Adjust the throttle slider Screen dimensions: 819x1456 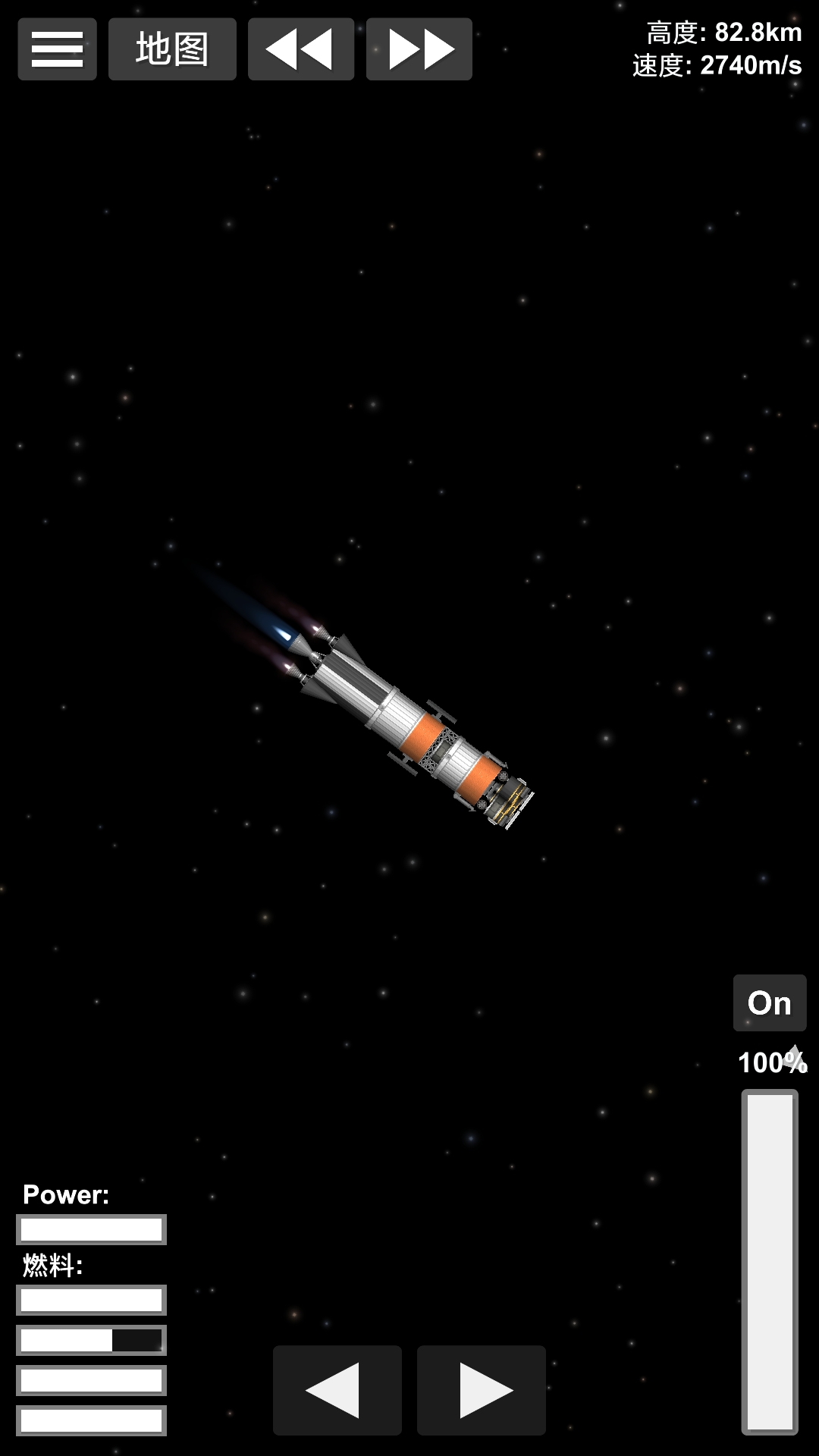tap(769, 1260)
